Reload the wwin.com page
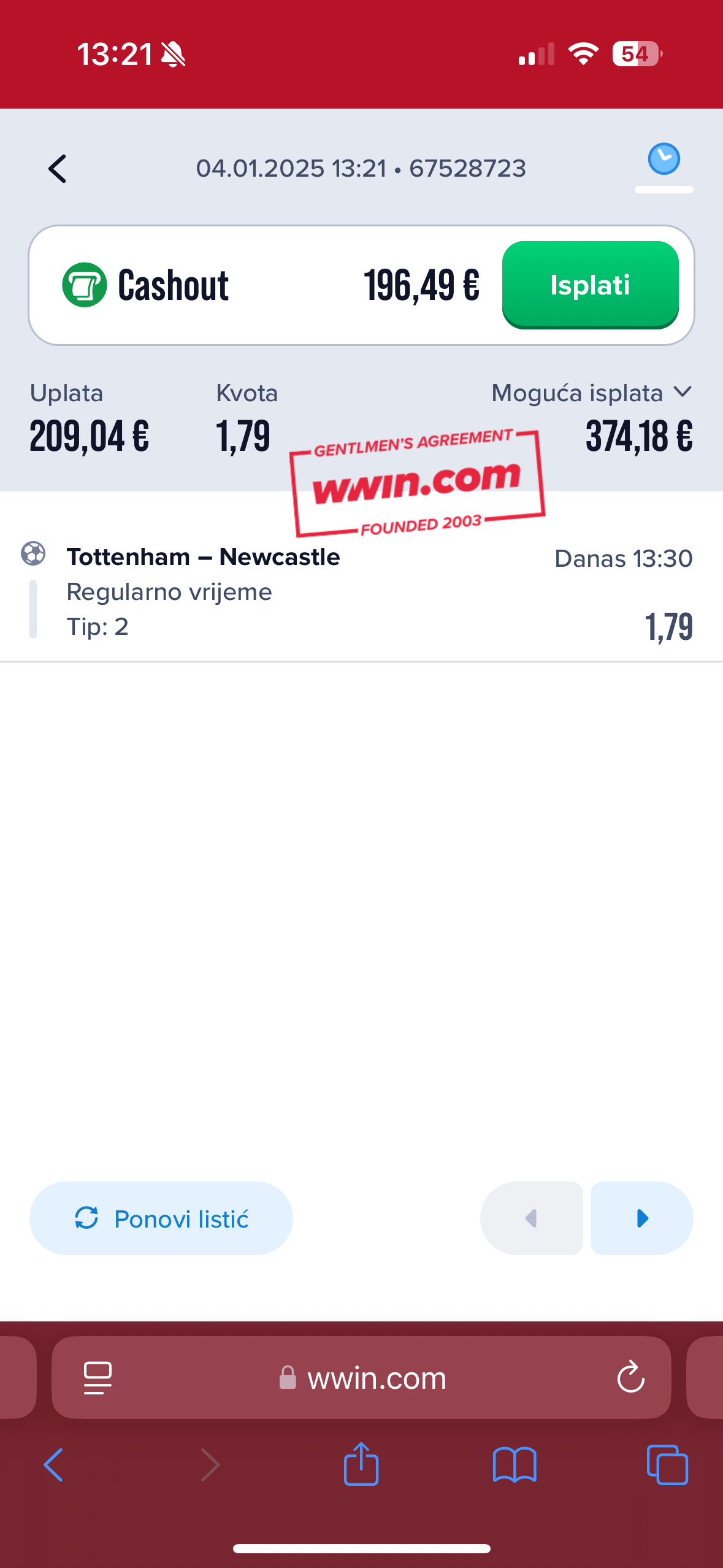Screen dimensions: 723x1568 [630, 1378]
